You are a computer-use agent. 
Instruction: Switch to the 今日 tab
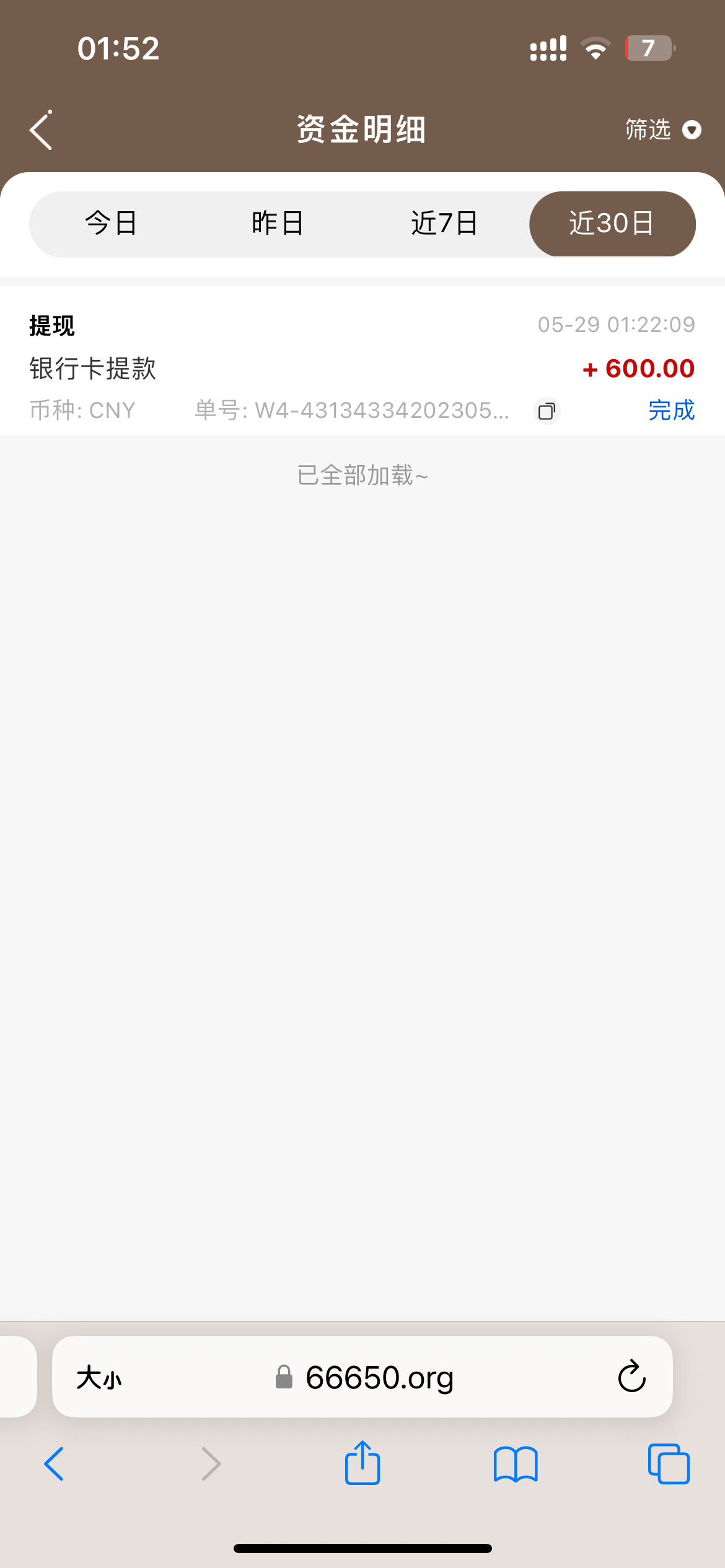point(112,224)
